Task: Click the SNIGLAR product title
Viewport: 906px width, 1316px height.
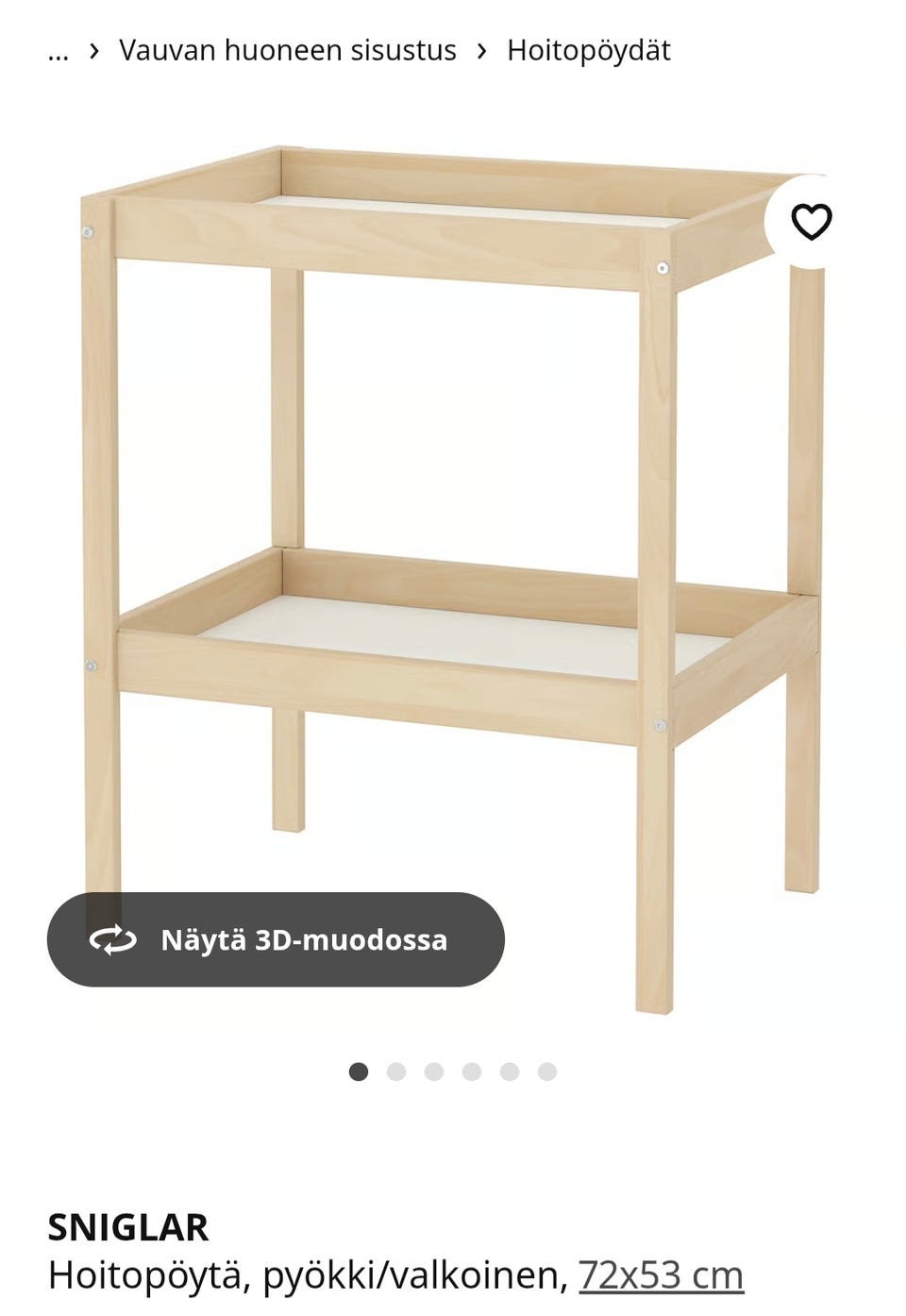Action: pos(129,1228)
